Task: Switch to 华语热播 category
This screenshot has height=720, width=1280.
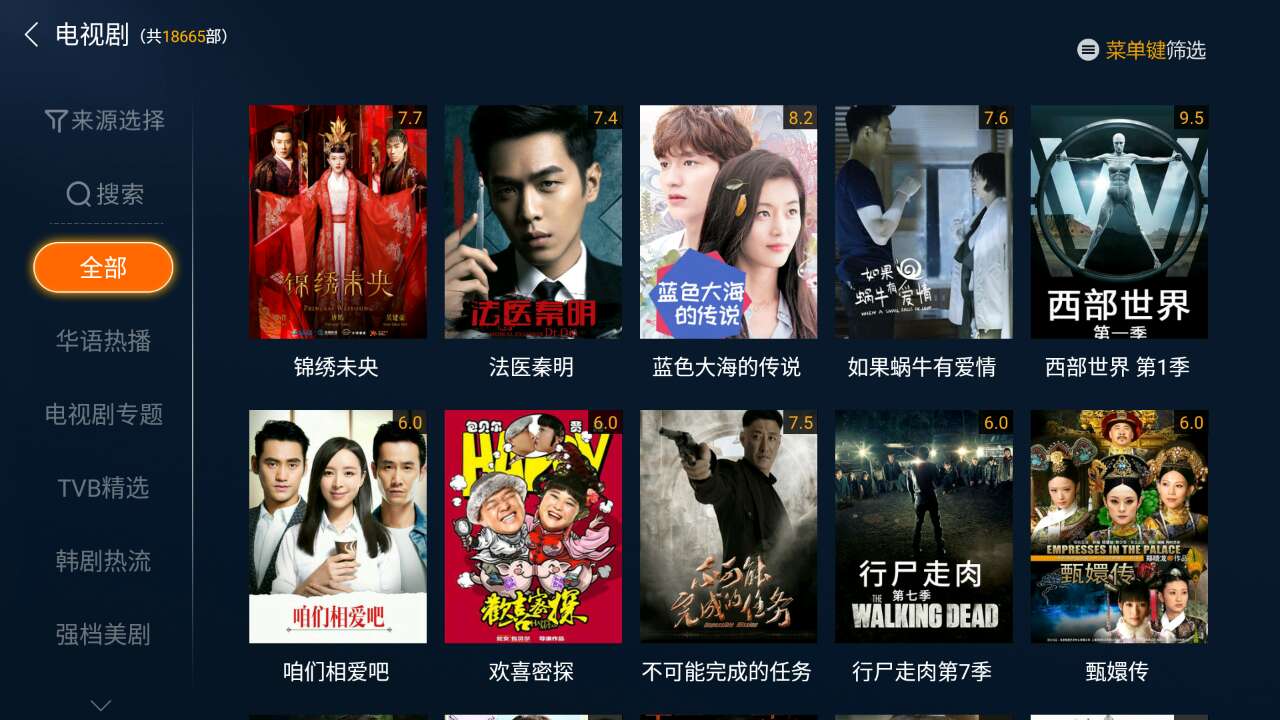Action: (x=103, y=341)
